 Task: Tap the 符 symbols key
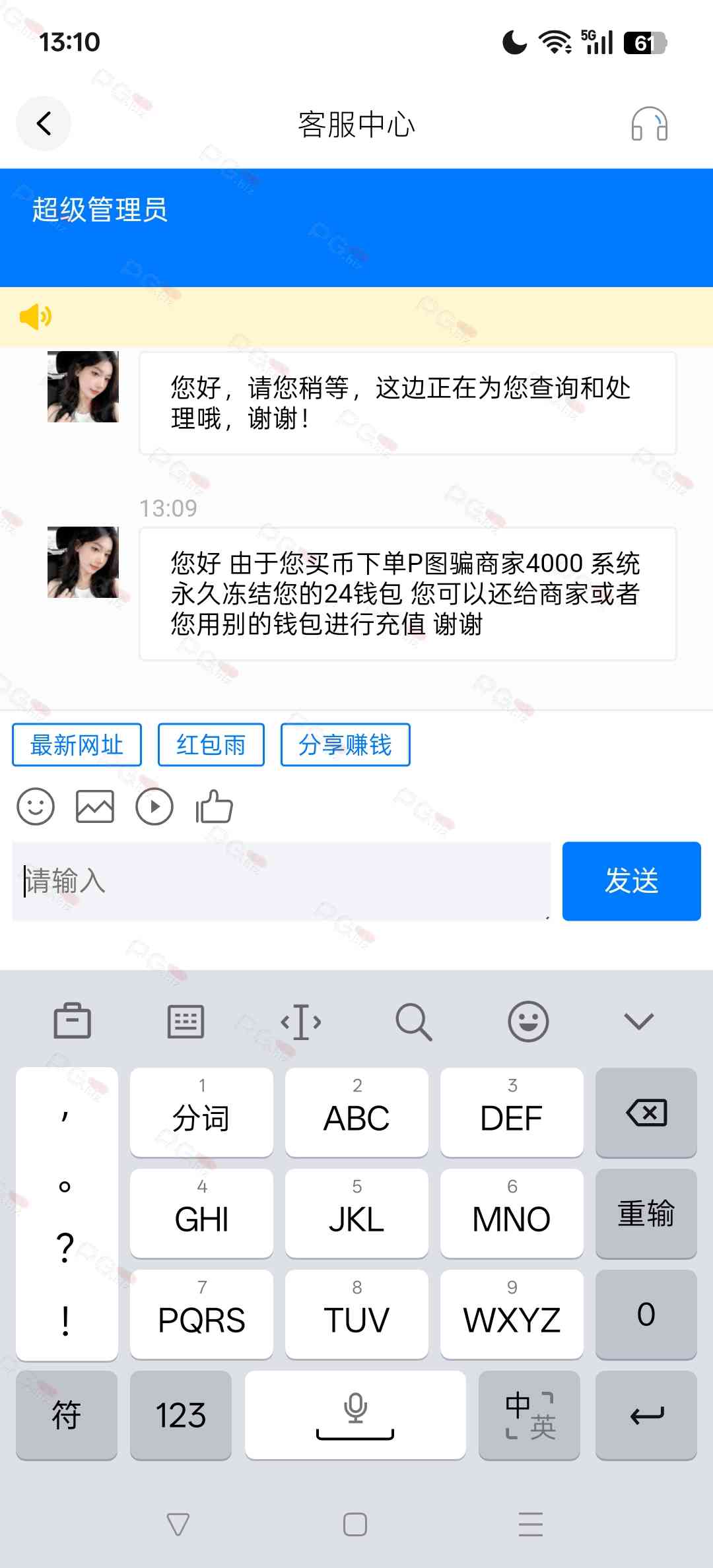pos(67,1416)
